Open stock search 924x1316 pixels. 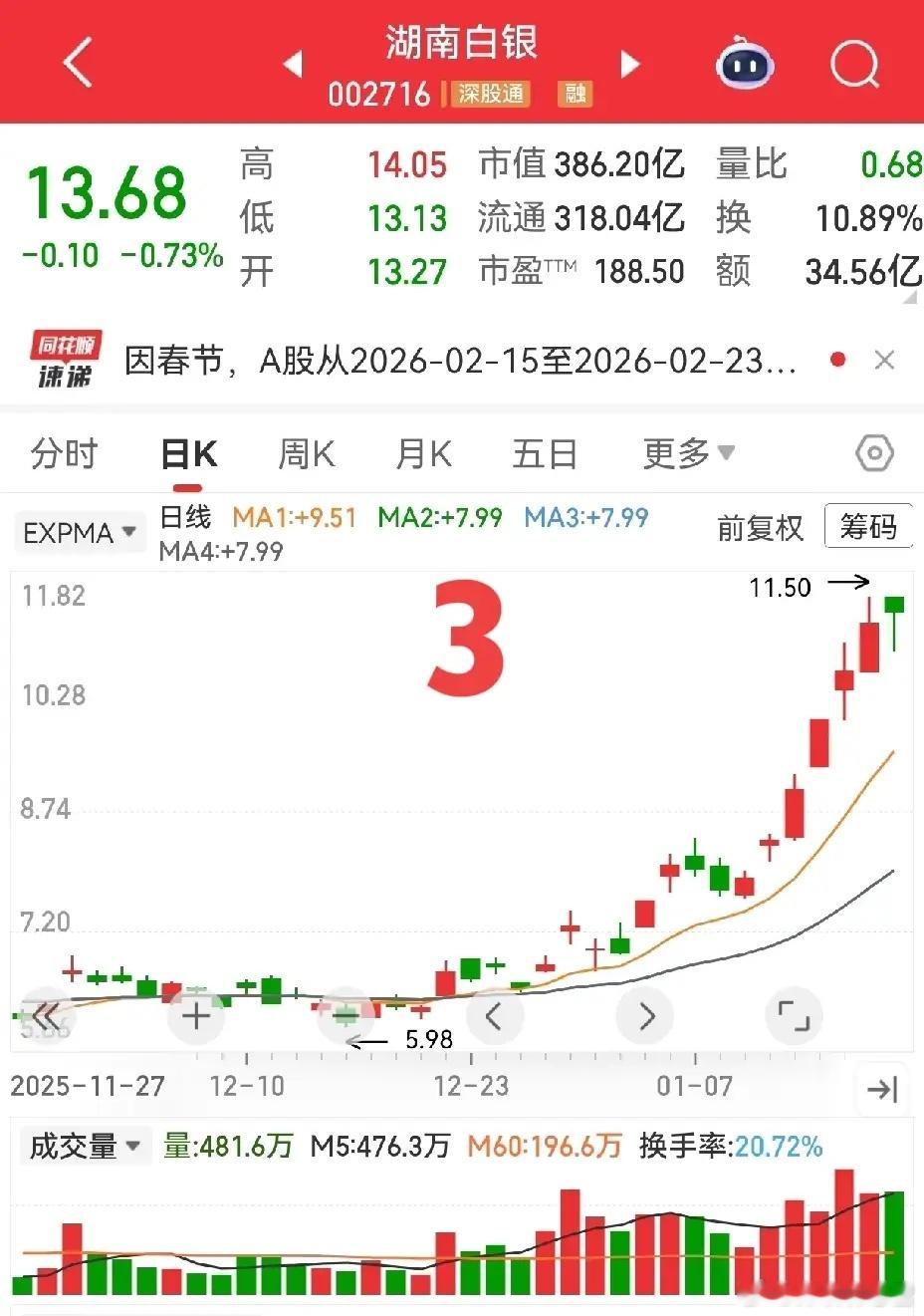click(854, 64)
